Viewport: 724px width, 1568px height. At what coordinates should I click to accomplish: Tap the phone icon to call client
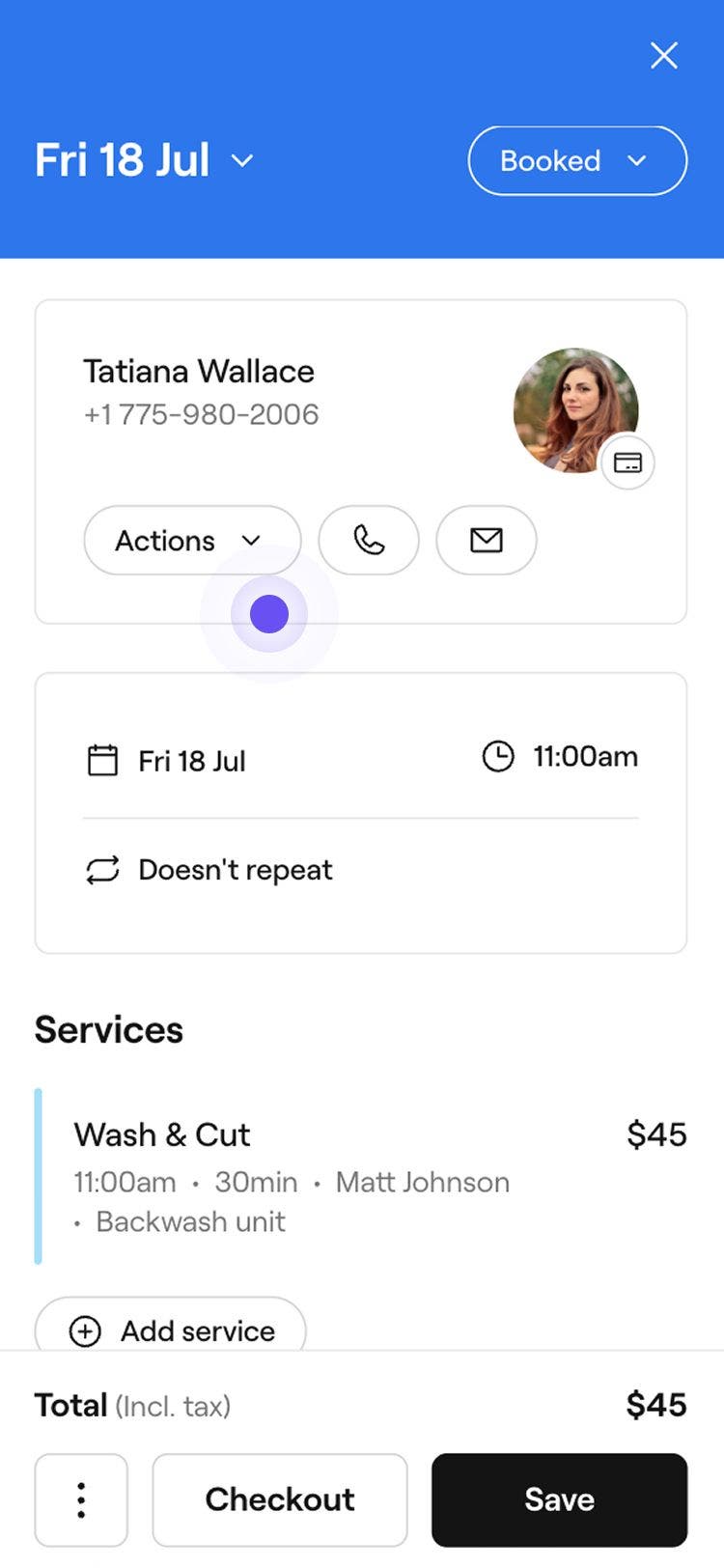(x=369, y=541)
